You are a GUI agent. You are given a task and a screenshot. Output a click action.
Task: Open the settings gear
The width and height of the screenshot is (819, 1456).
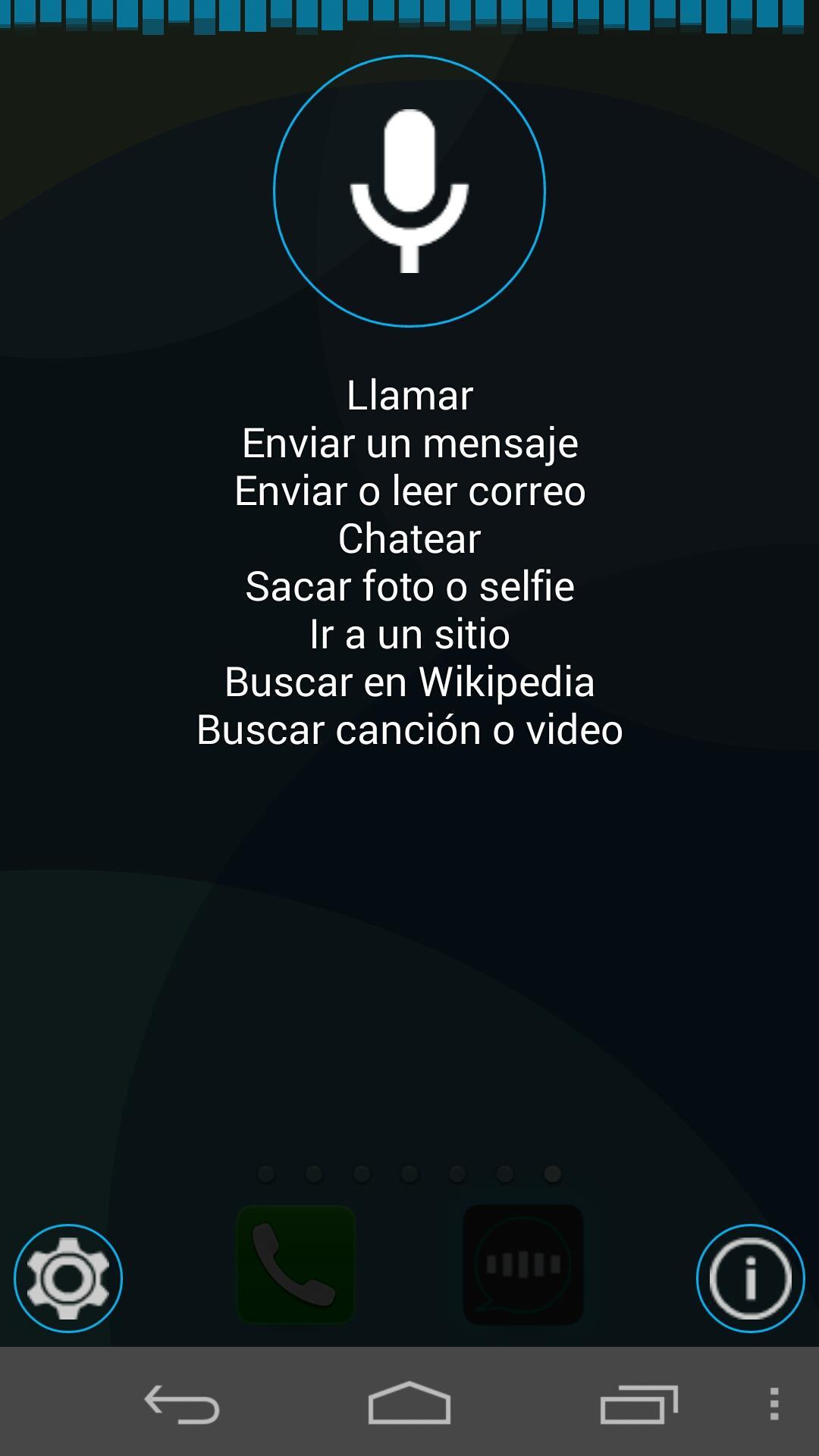67,1278
